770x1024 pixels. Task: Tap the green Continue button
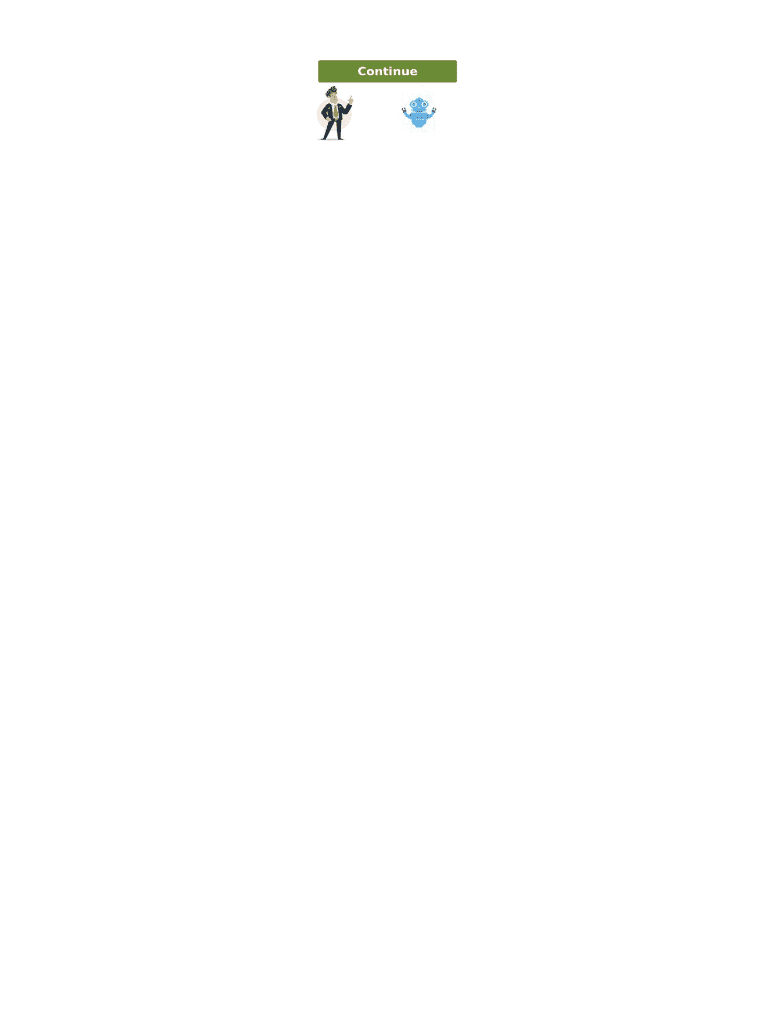[x=387, y=71]
